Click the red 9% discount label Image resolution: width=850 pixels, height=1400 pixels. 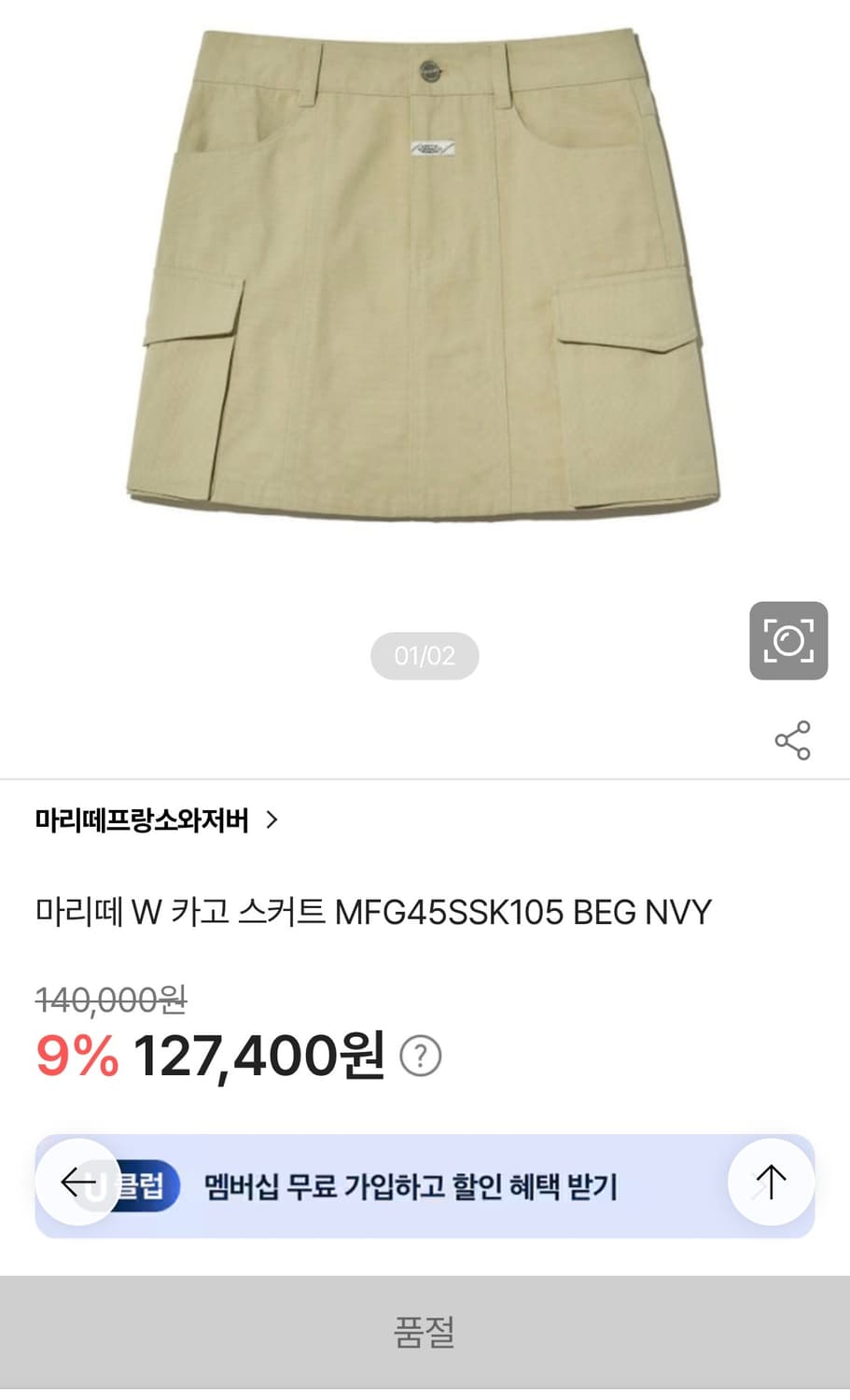[x=75, y=1056]
